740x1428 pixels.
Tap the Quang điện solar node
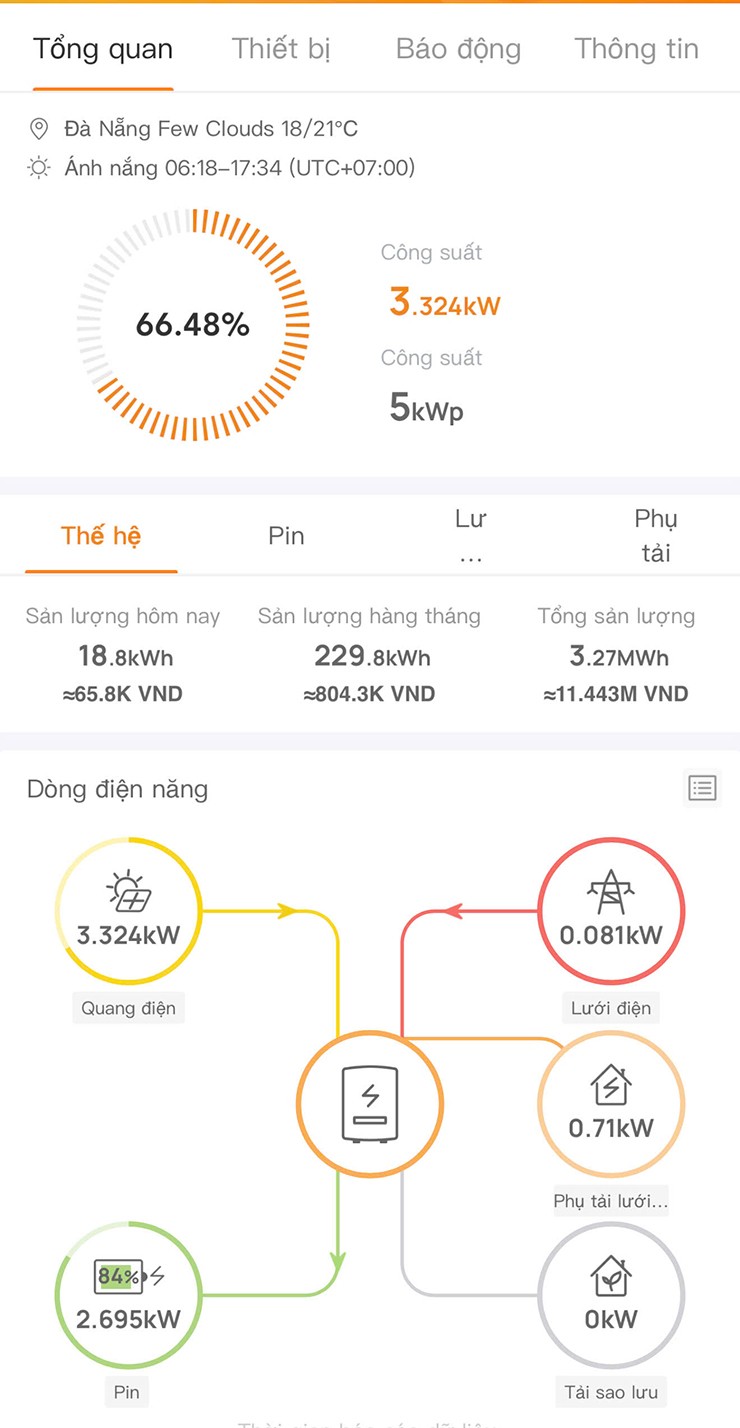pyautogui.click(x=129, y=911)
